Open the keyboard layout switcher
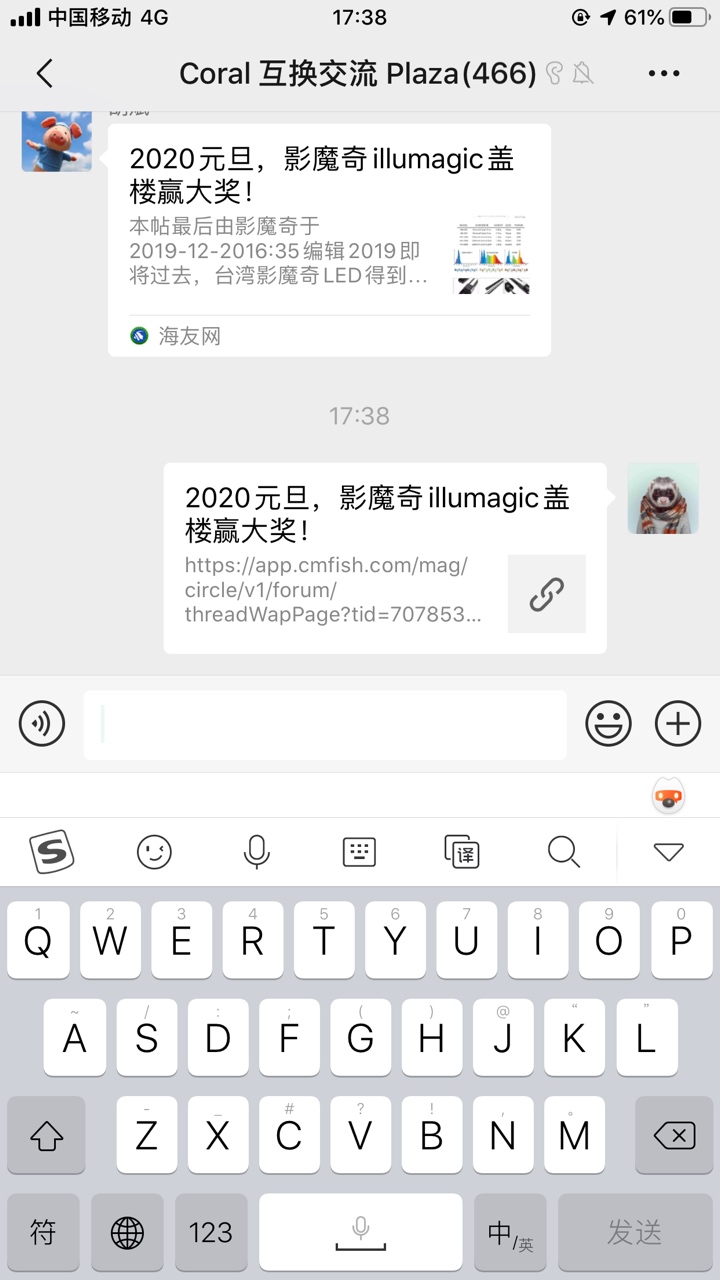This screenshot has width=720, height=1280. (x=359, y=852)
